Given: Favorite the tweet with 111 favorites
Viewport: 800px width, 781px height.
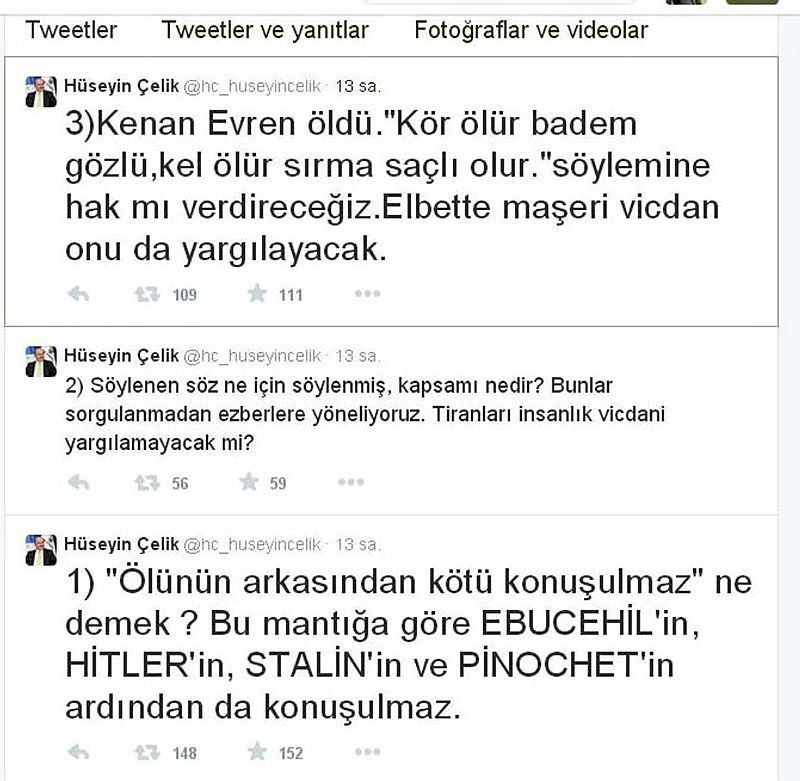Looking at the screenshot, I should click(257, 294).
